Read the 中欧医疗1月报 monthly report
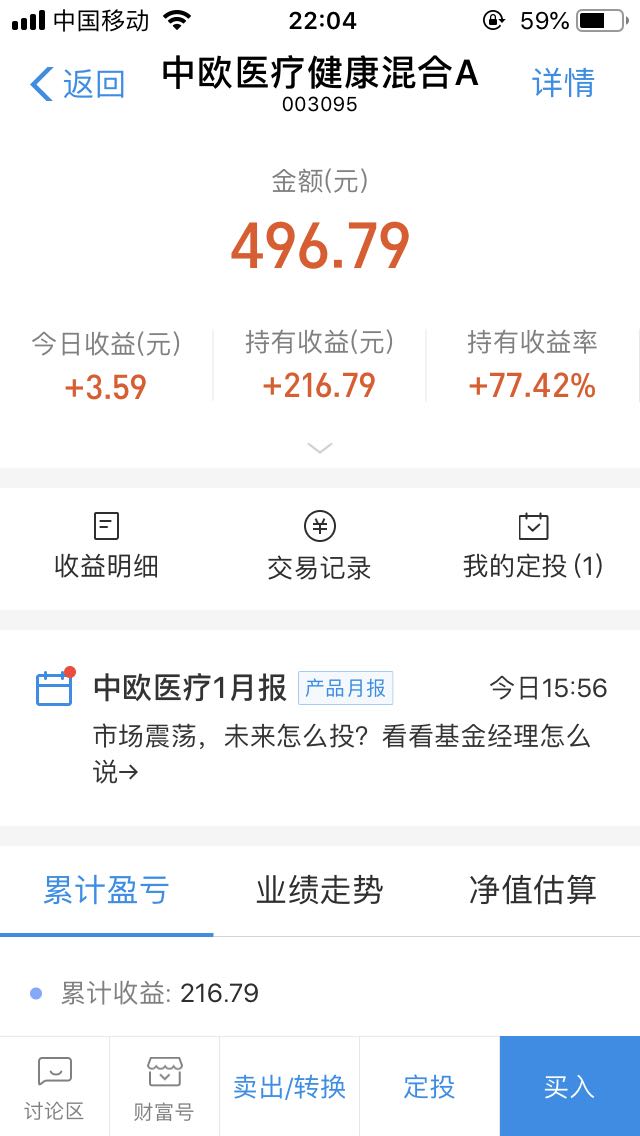 coord(320,727)
